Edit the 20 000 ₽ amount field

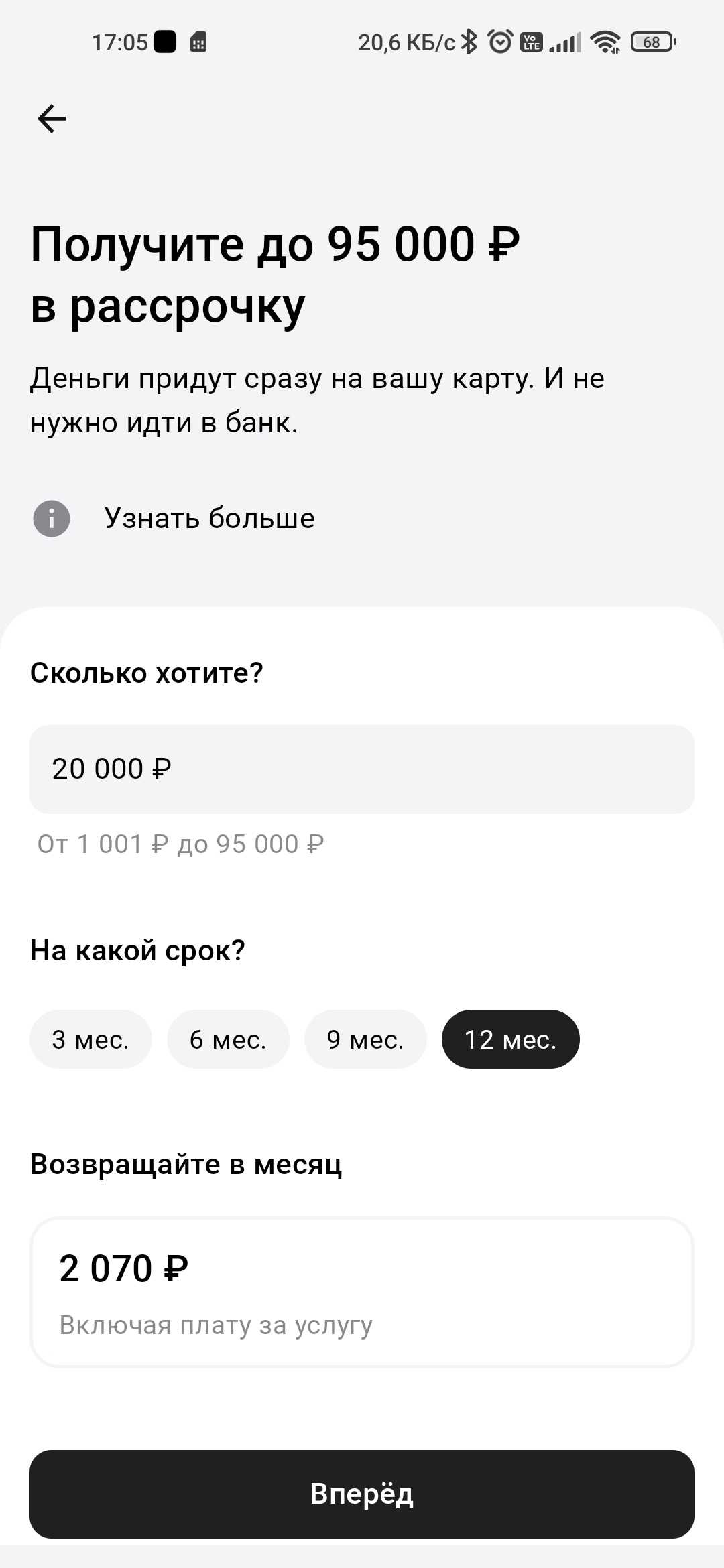(361, 769)
